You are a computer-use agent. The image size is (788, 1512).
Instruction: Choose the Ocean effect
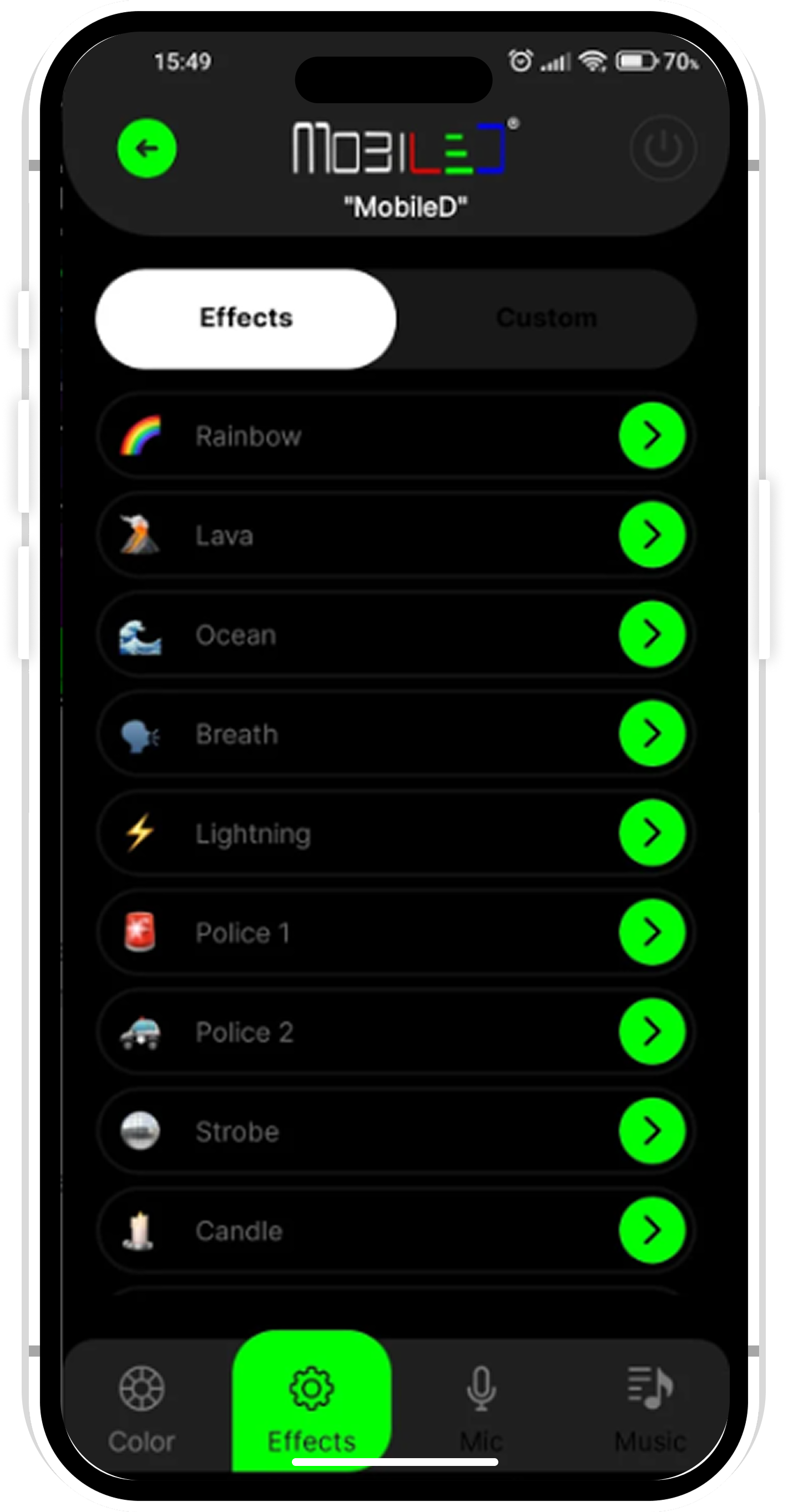pos(651,634)
